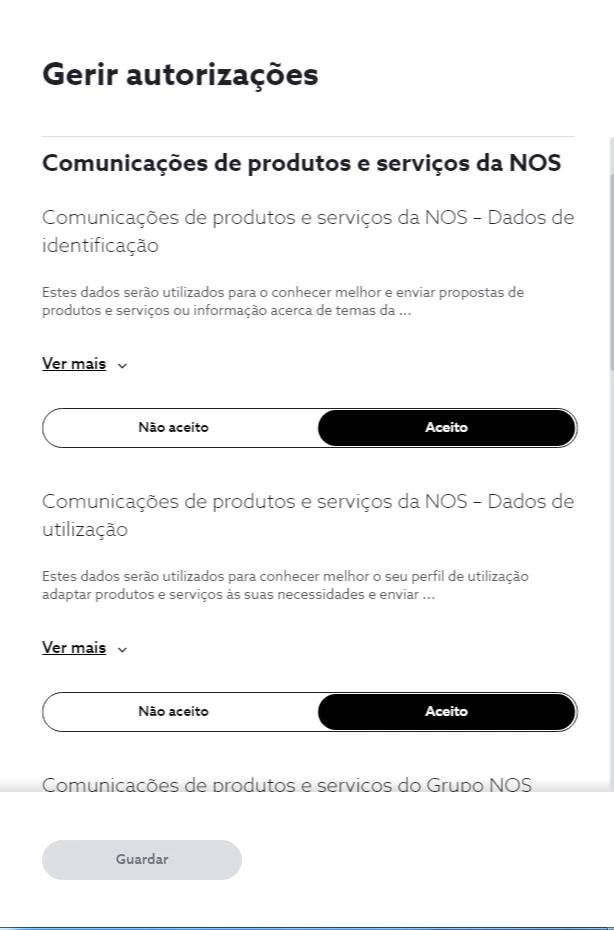Select 'Aceito' for Dados de identificação
The height and width of the screenshot is (930, 614).
click(446, 428)
